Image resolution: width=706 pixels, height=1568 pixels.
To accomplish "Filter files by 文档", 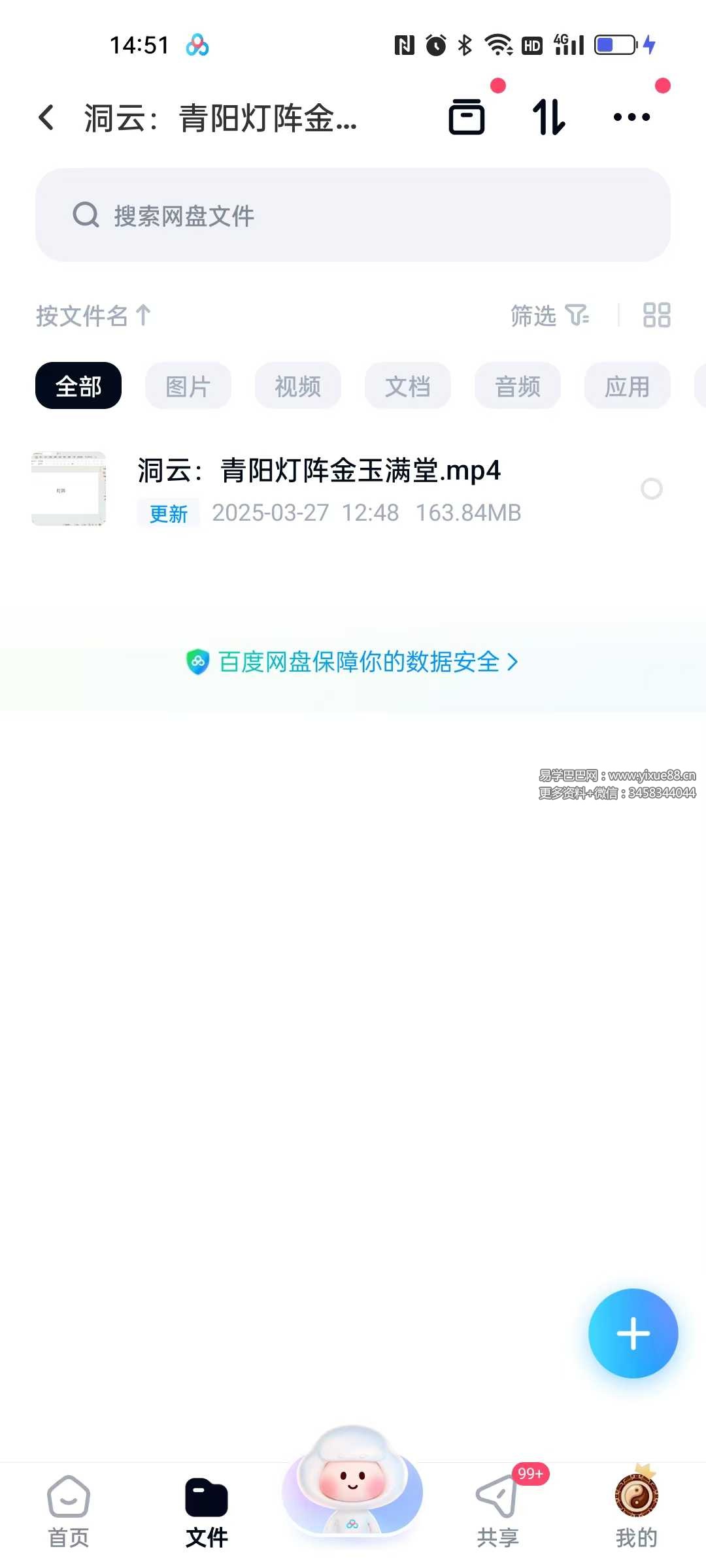I will pos(408,386).
